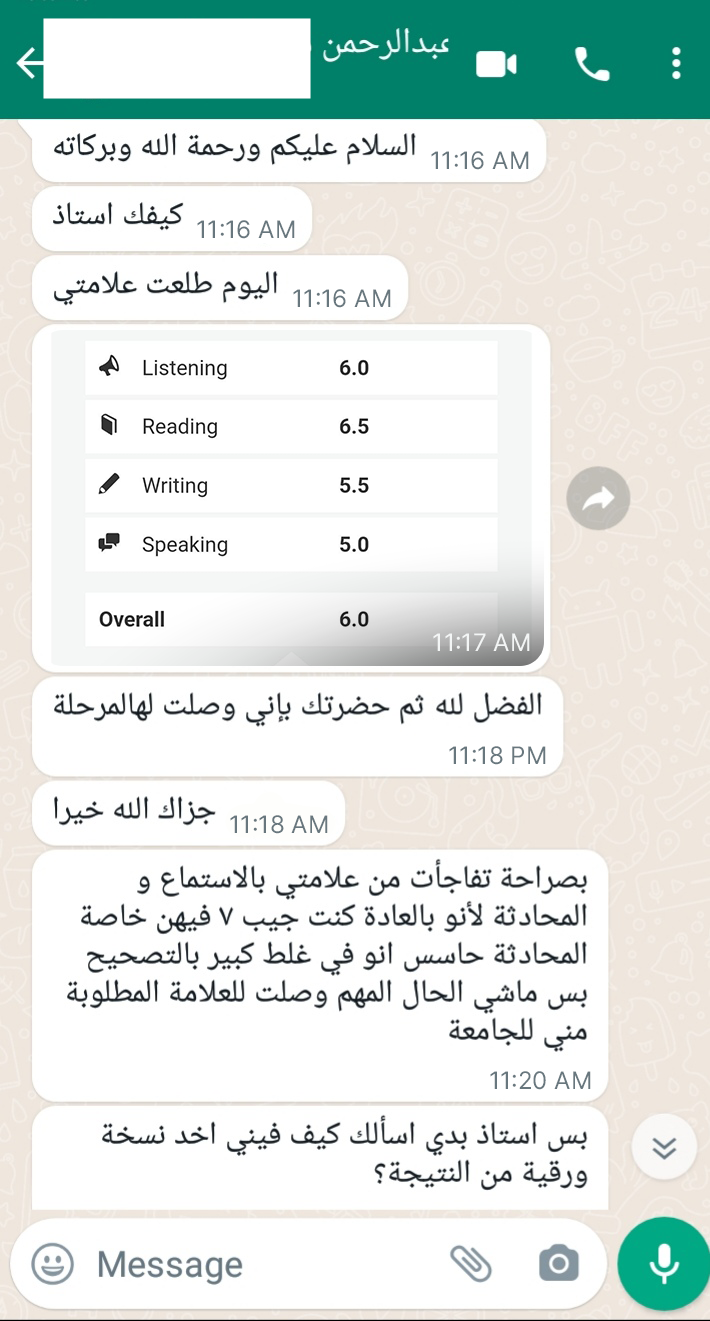The width and height of the screenshot is (710, 1321).
Task: Open the emoji picker
Action: click(53, 1264)
